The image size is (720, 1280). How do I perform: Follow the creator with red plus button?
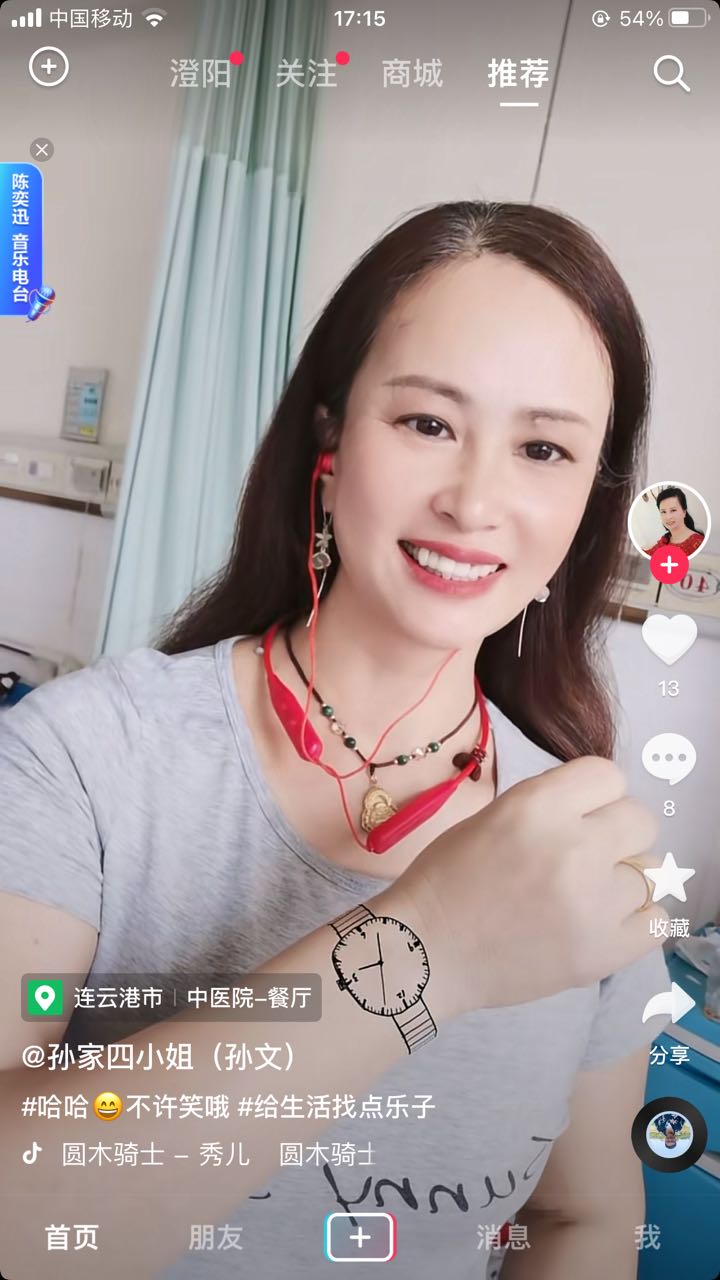[x=668, y=565]
